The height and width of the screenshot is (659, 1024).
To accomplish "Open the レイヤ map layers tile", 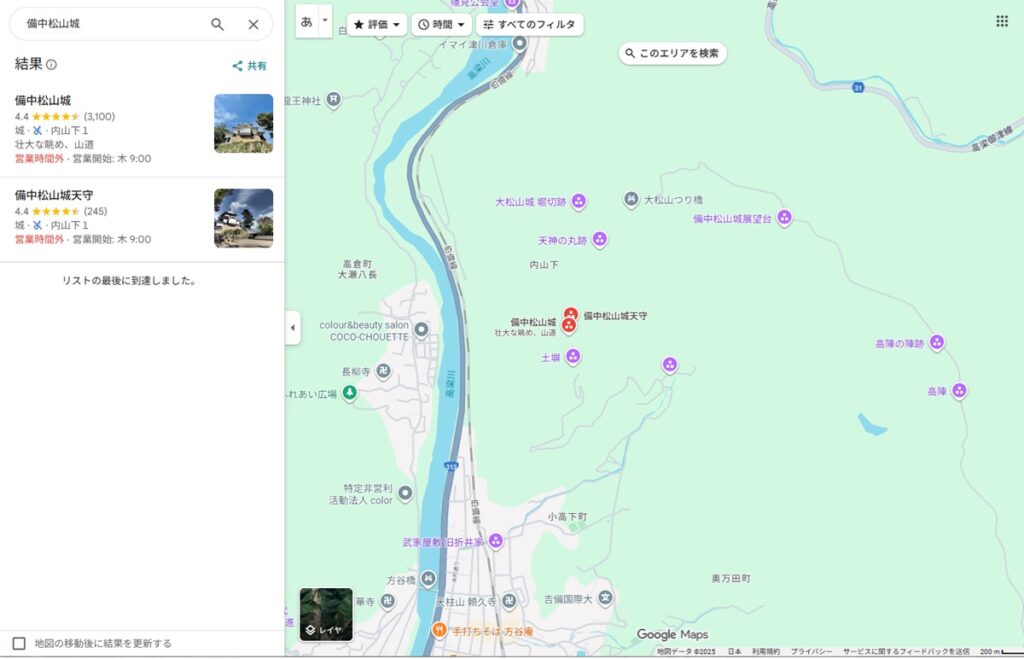I will coord(326,614).
